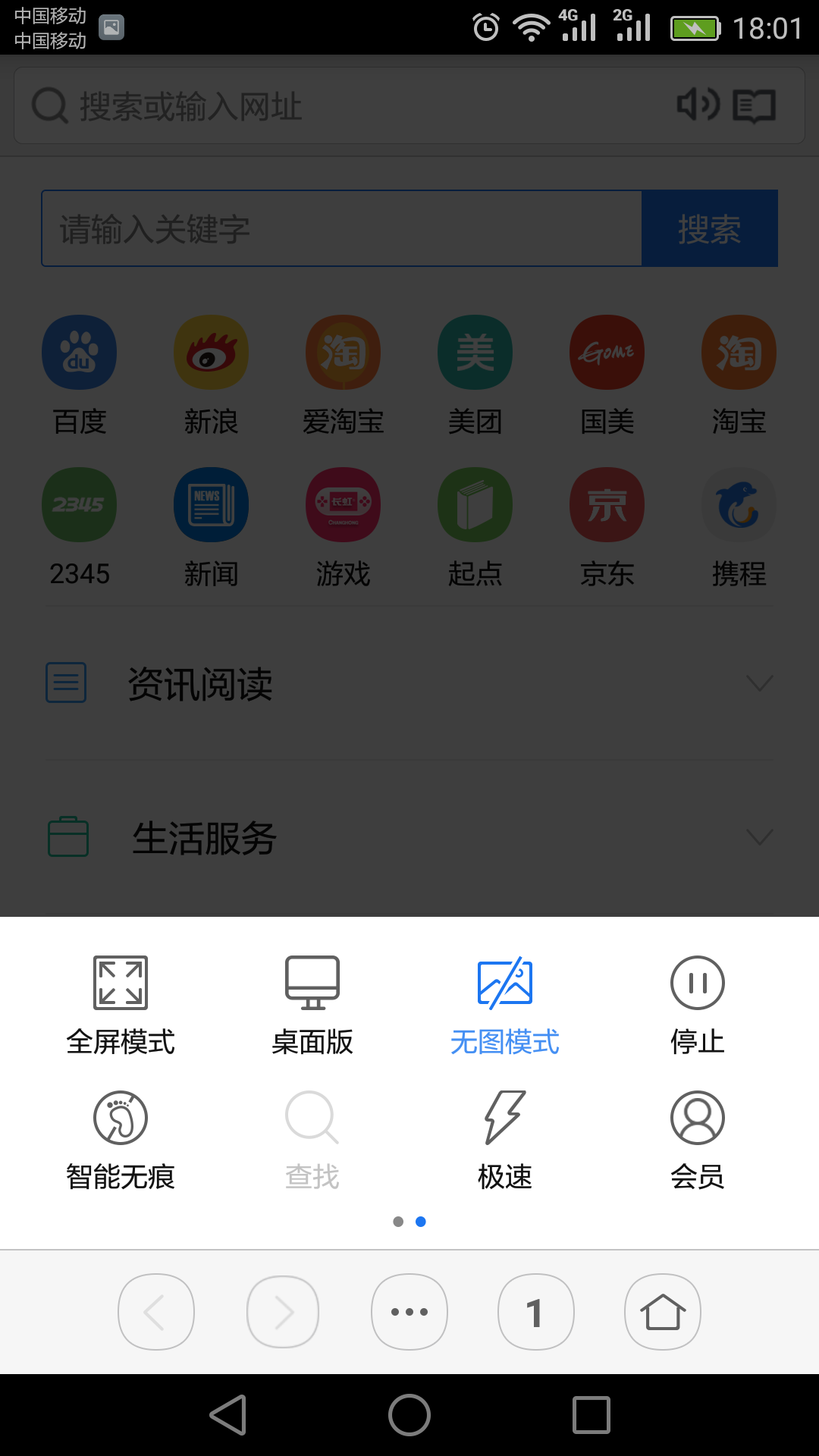Open Android recent apps
819x1456 pixels.
pyautogui.click(x=591, y=1415)
